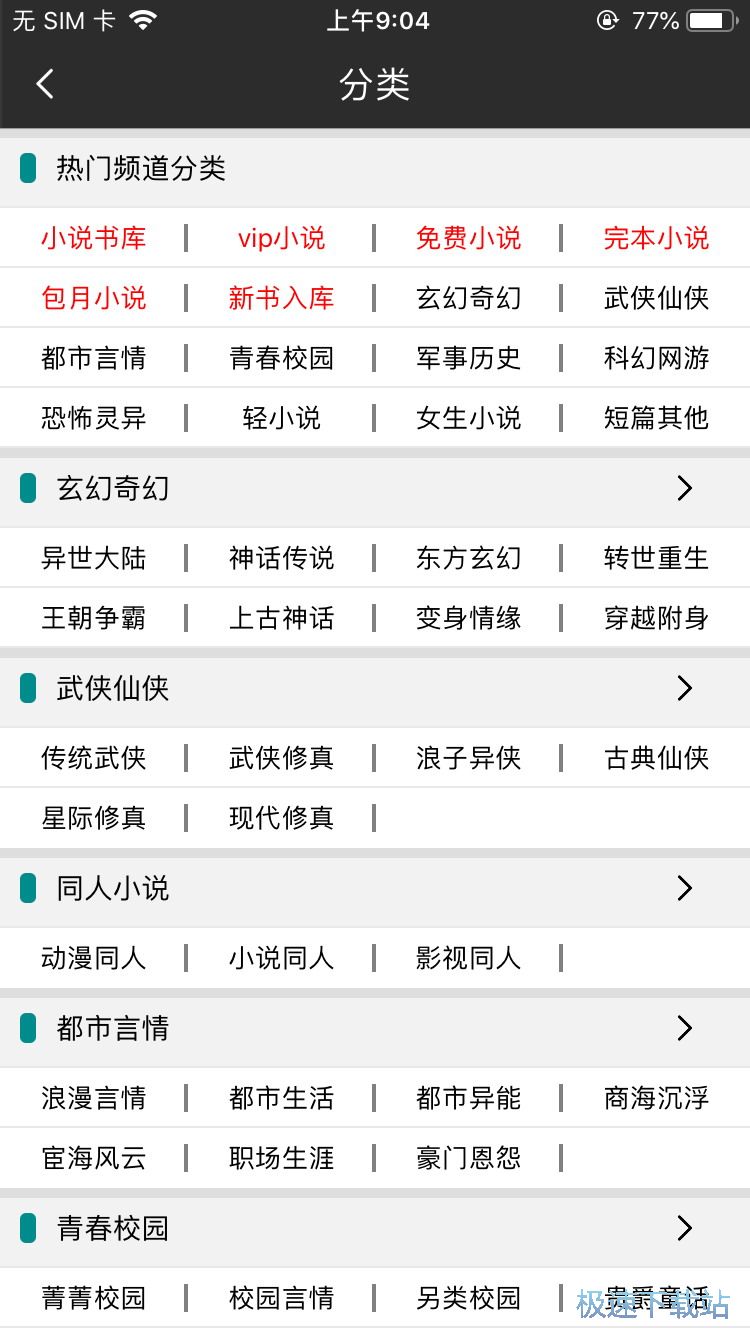
Task: Open the 包月小说 channel
Action: click(x=93, y=298)
